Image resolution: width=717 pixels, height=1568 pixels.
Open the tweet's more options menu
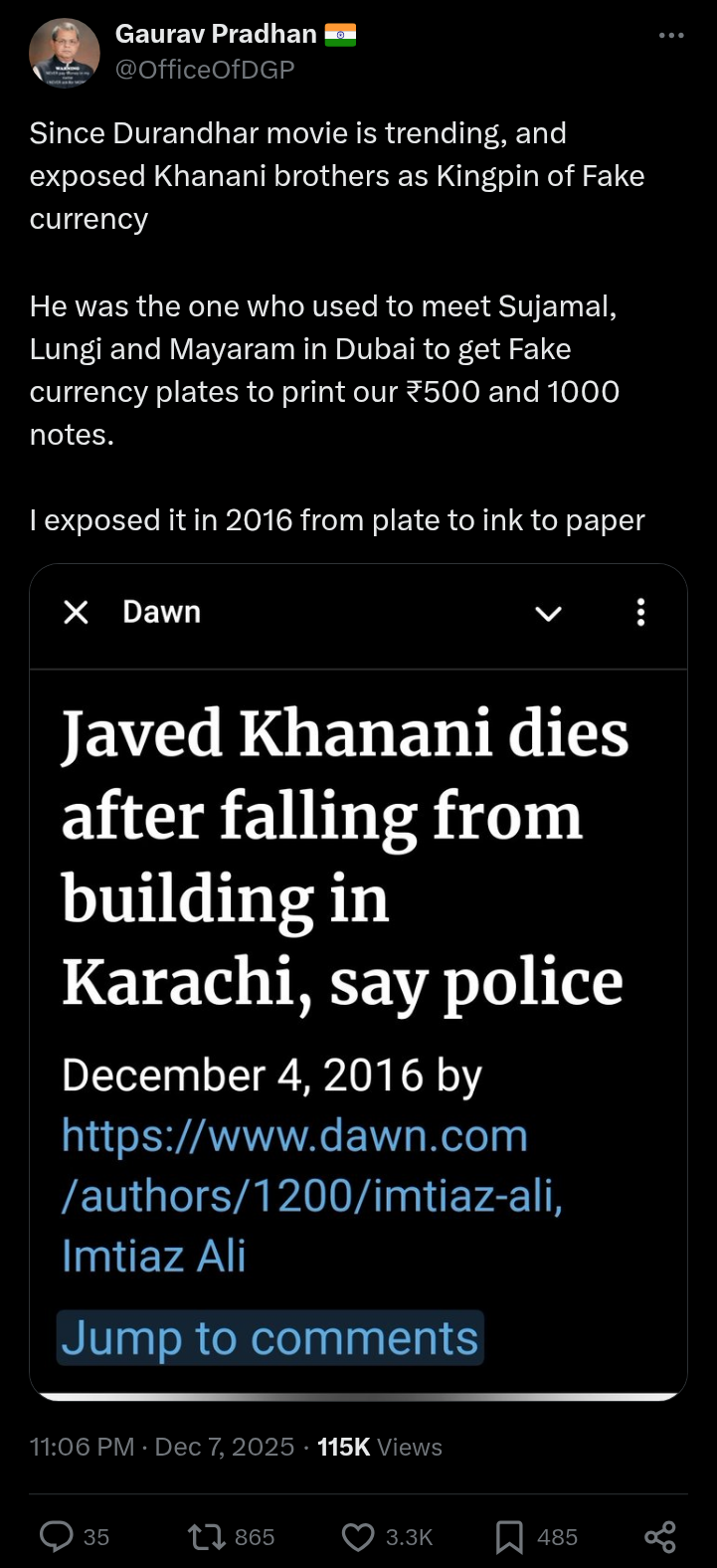[x=671, y=36]
